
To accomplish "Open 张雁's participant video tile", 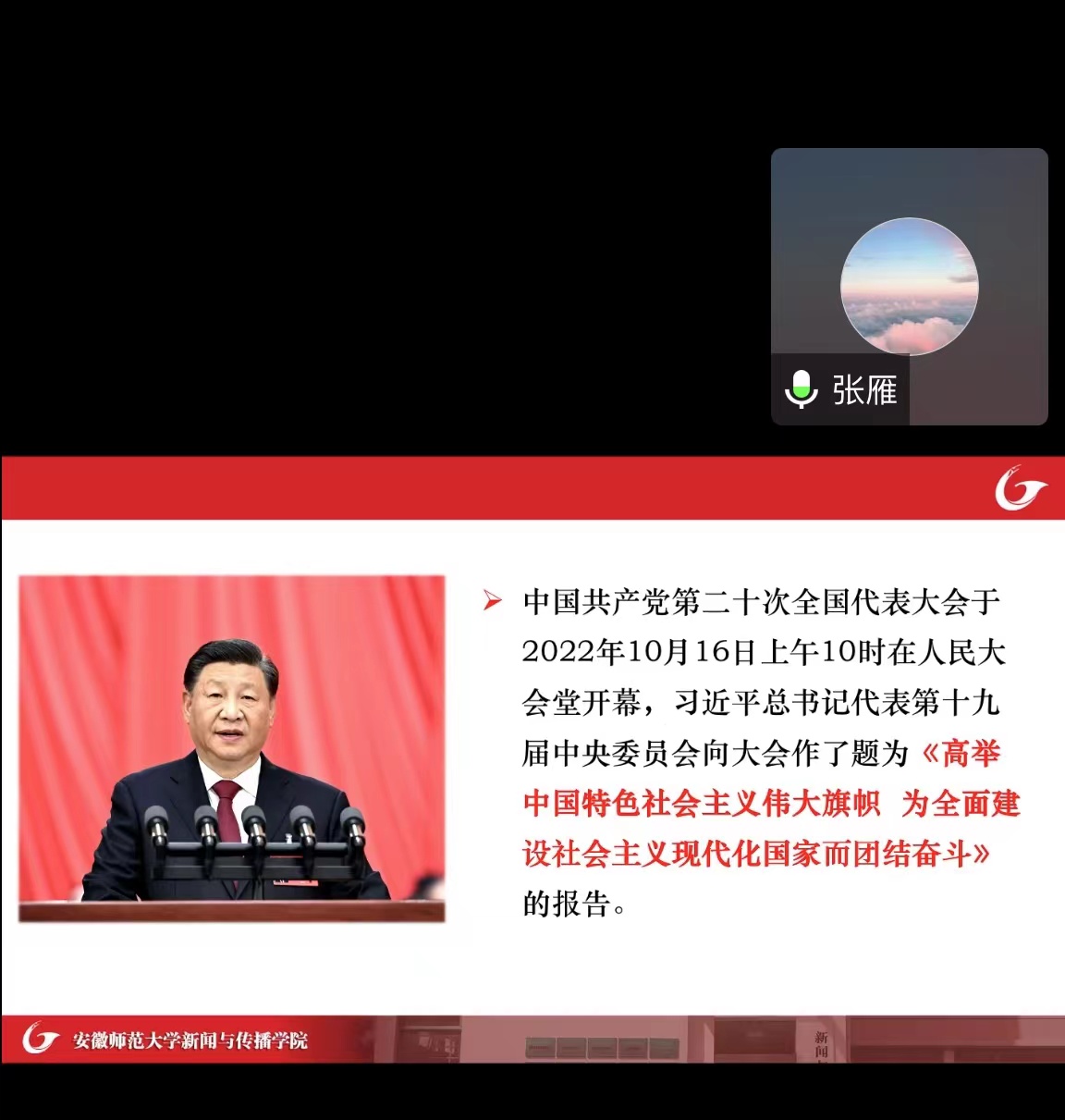I will tap(909, 286).
